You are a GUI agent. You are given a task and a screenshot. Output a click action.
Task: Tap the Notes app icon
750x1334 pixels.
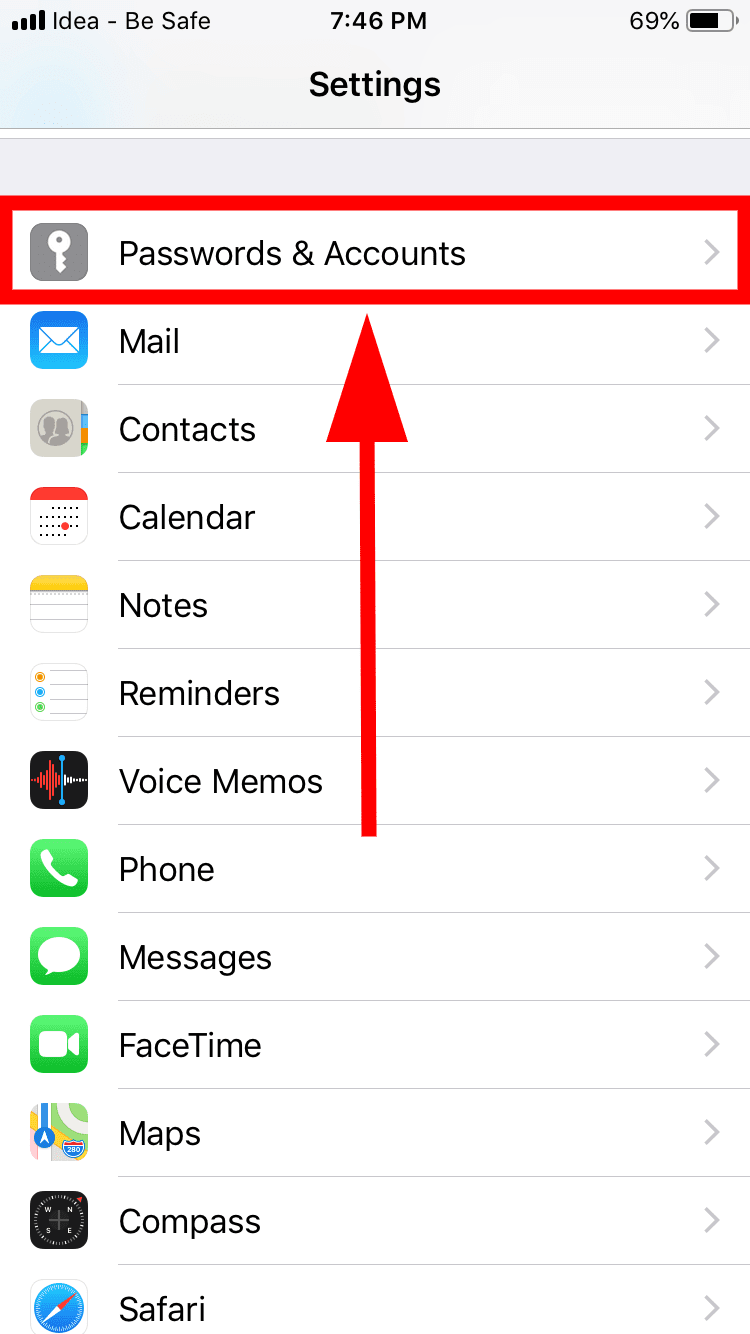[x=58, y=604]
